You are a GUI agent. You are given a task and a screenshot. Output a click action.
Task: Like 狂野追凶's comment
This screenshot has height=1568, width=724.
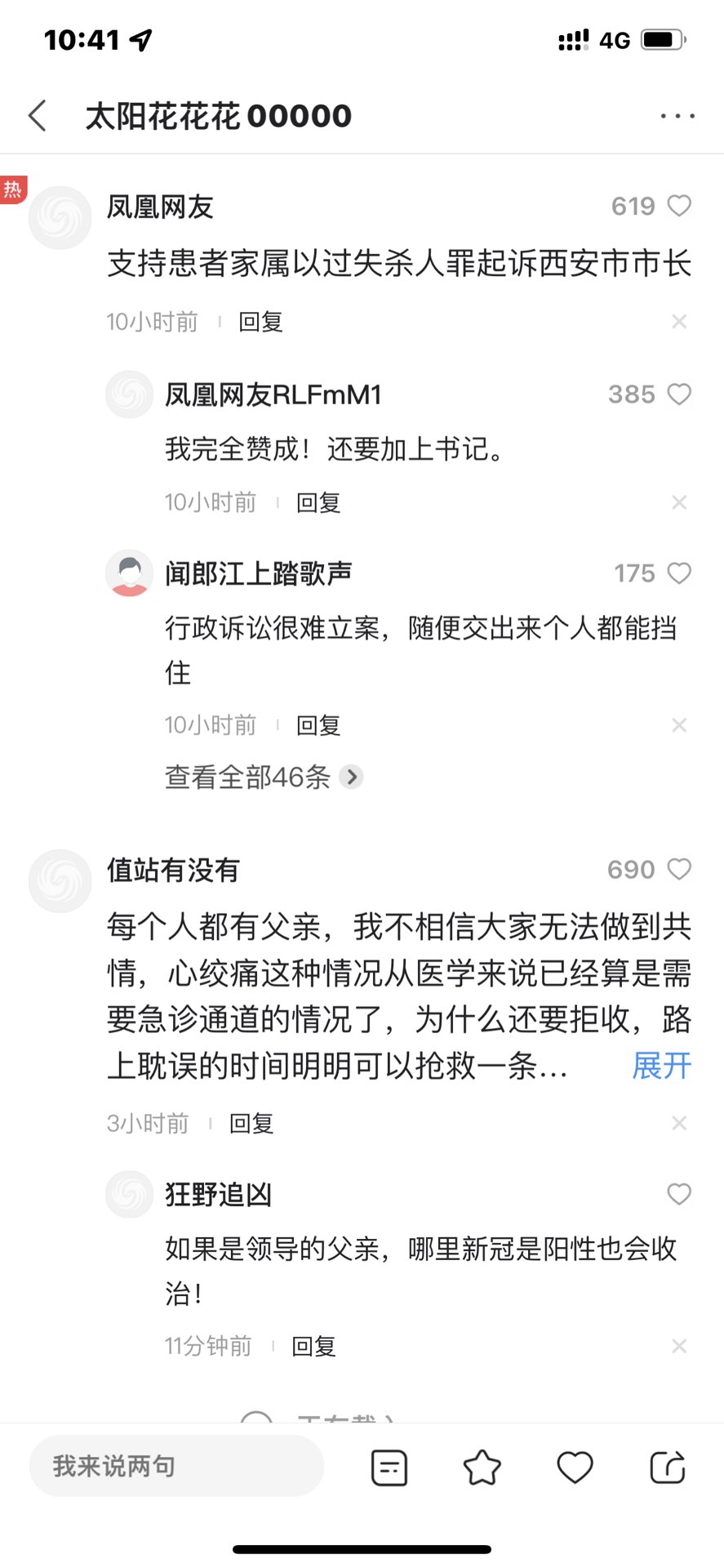(x=679, y=1194)
